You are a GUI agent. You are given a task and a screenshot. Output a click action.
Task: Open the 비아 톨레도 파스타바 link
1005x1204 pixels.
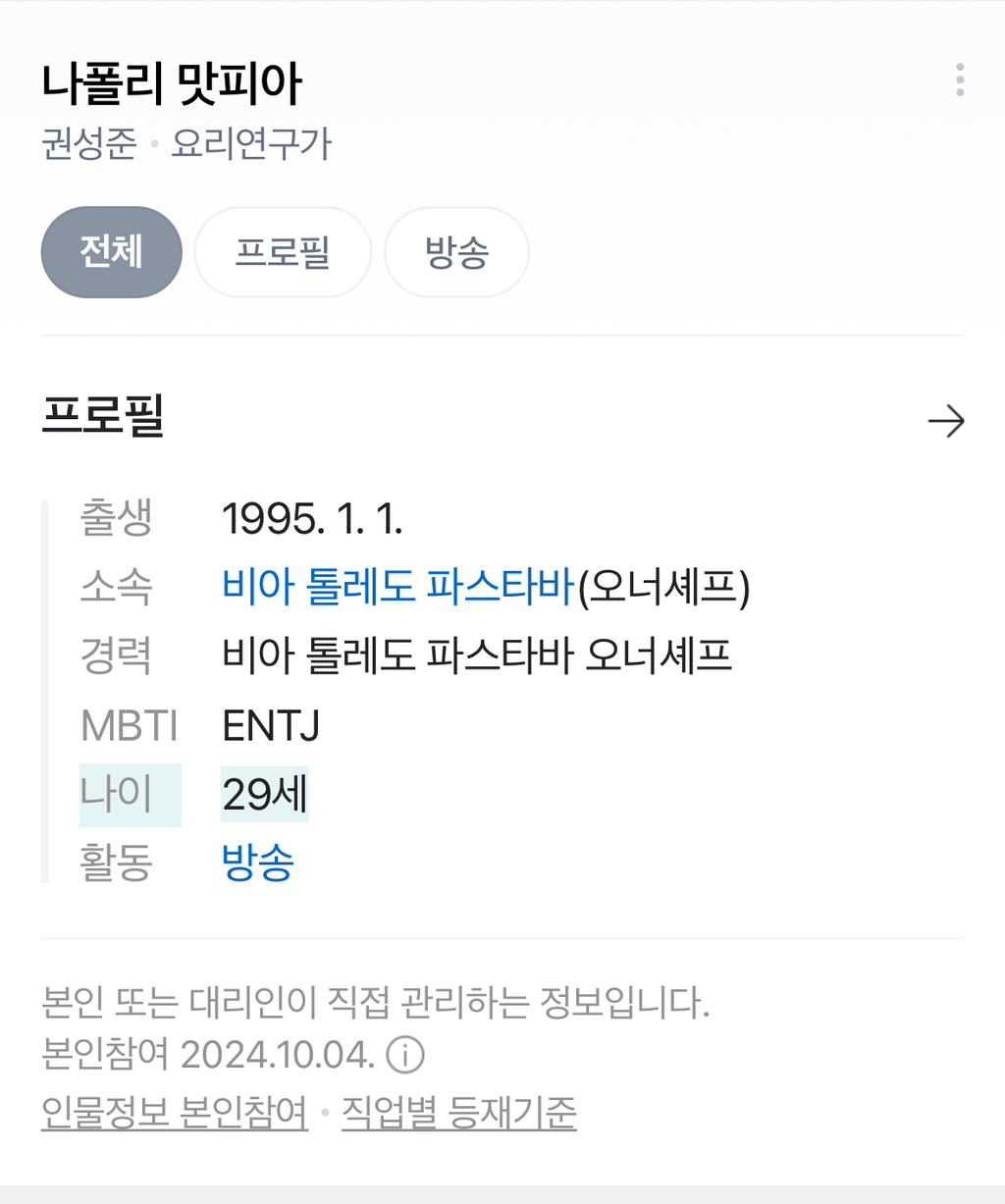397,587
